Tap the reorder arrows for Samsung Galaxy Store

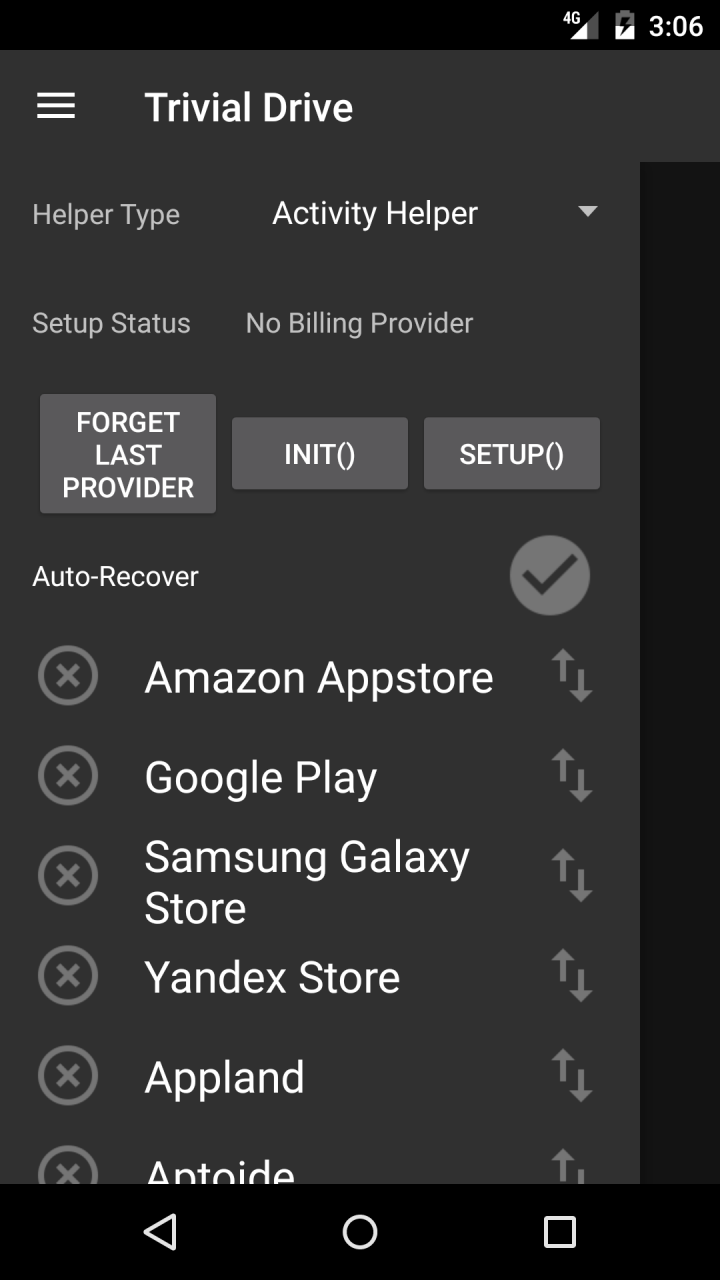[572, 876]
